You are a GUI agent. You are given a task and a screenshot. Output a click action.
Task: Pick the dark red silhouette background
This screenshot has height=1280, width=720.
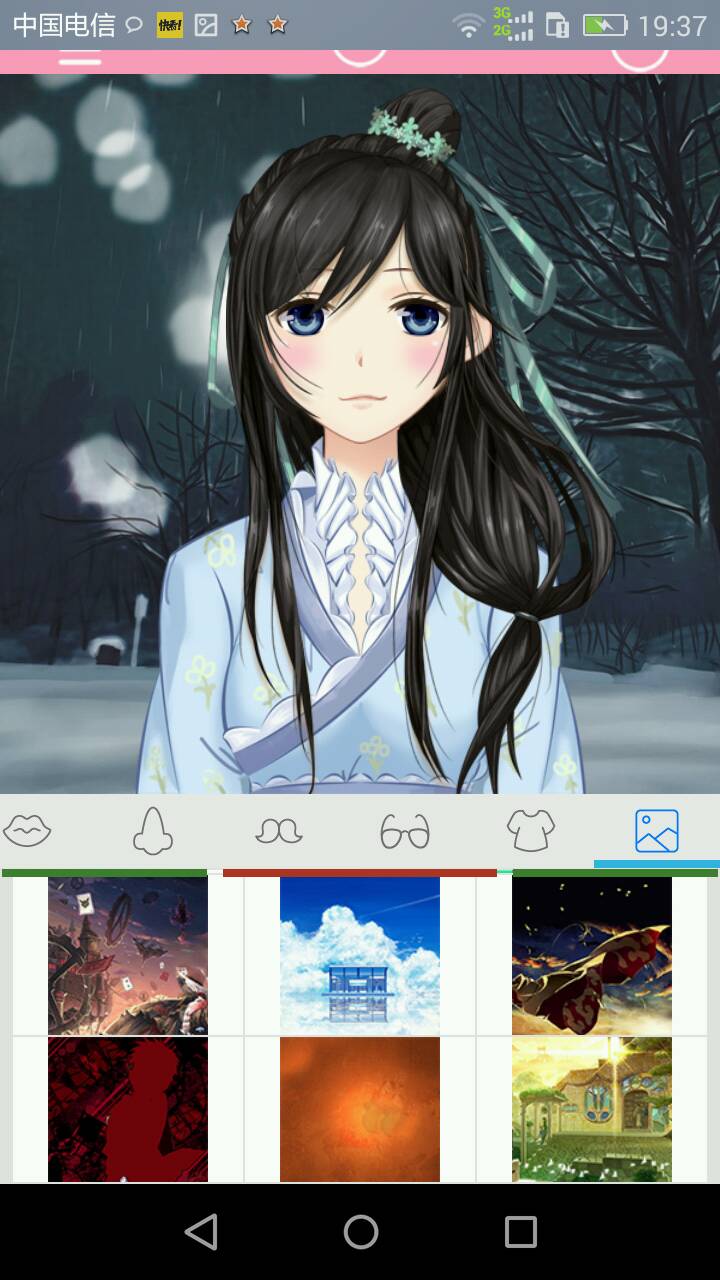coord(128,1108)
